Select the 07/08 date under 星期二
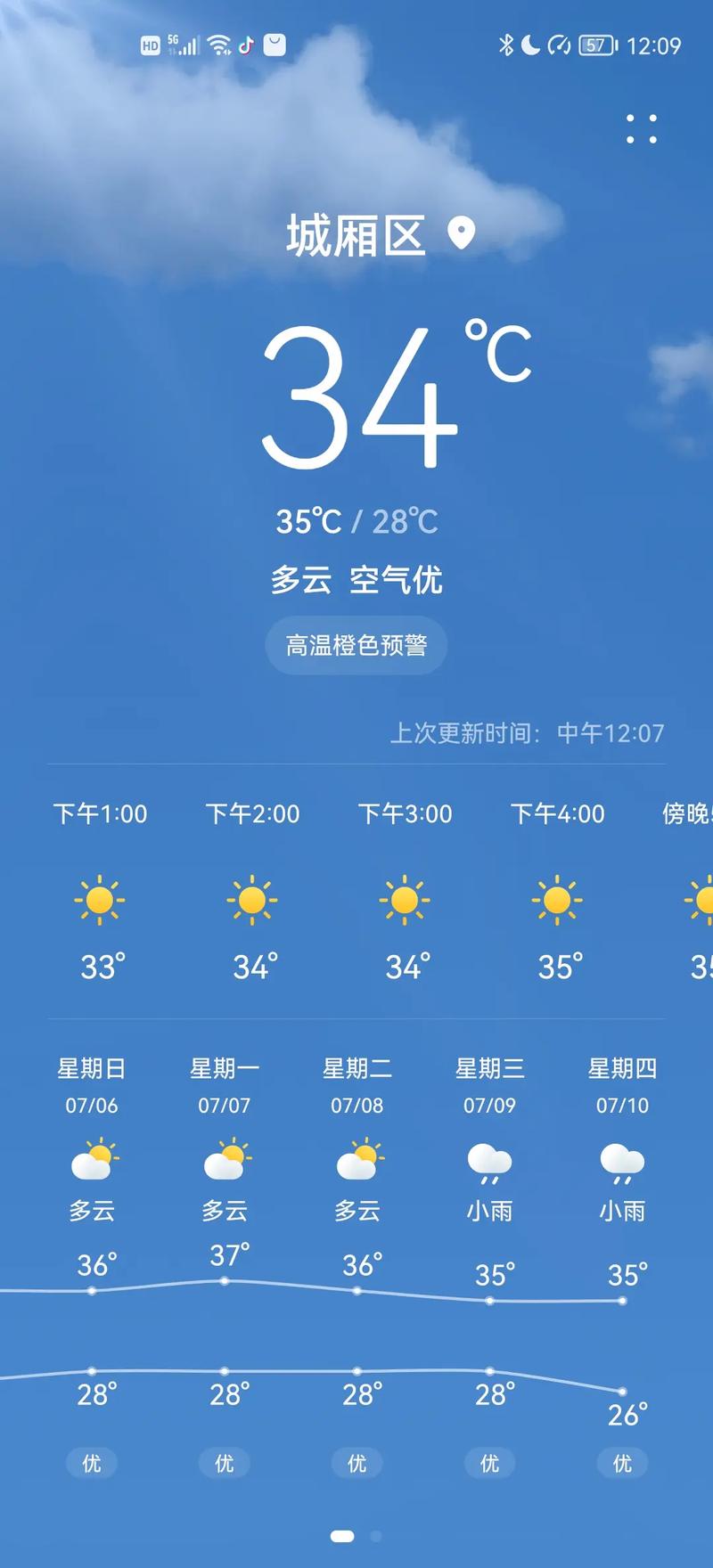This screenshot has height=1568, width=713. [357, 1106]
